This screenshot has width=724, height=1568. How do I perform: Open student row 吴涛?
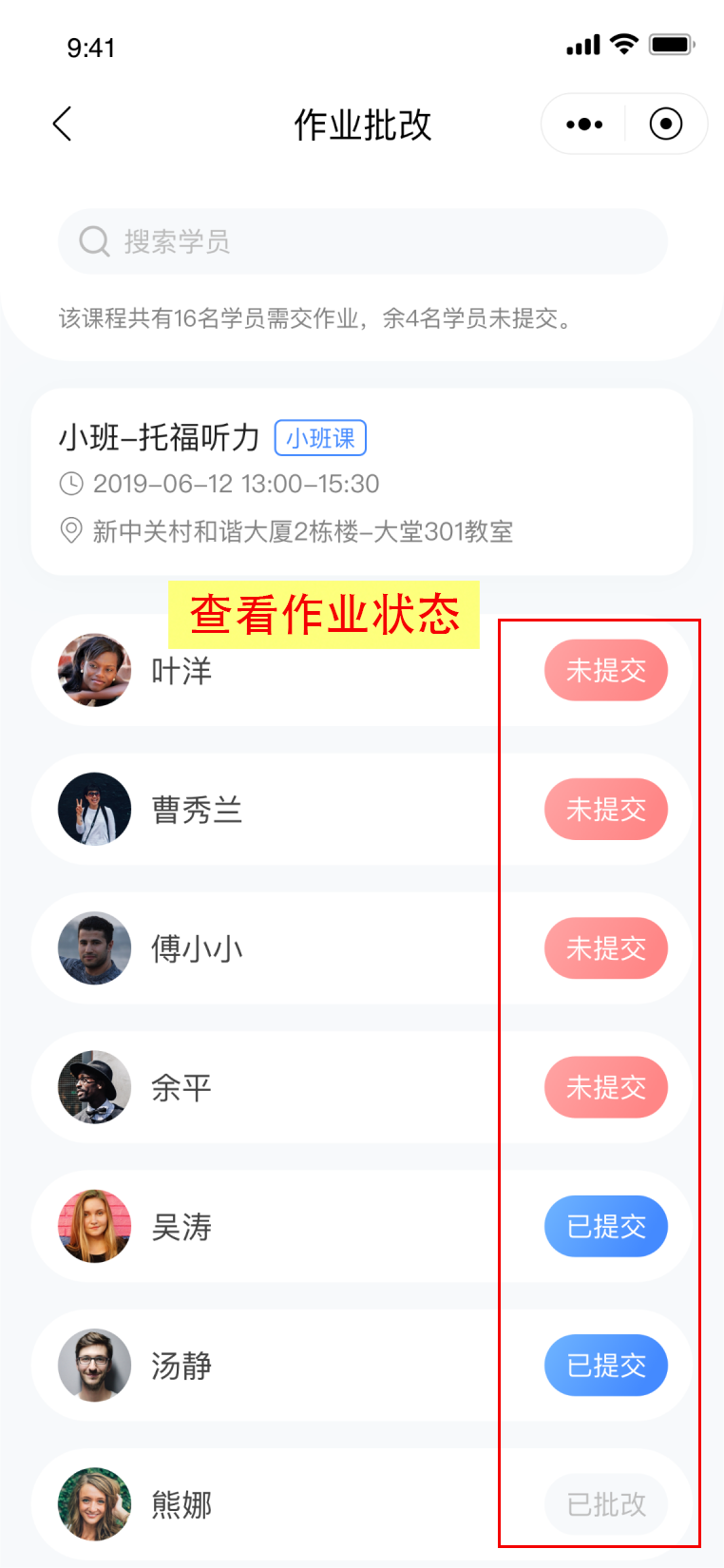pyautogui.click(x=362, y=1226)
